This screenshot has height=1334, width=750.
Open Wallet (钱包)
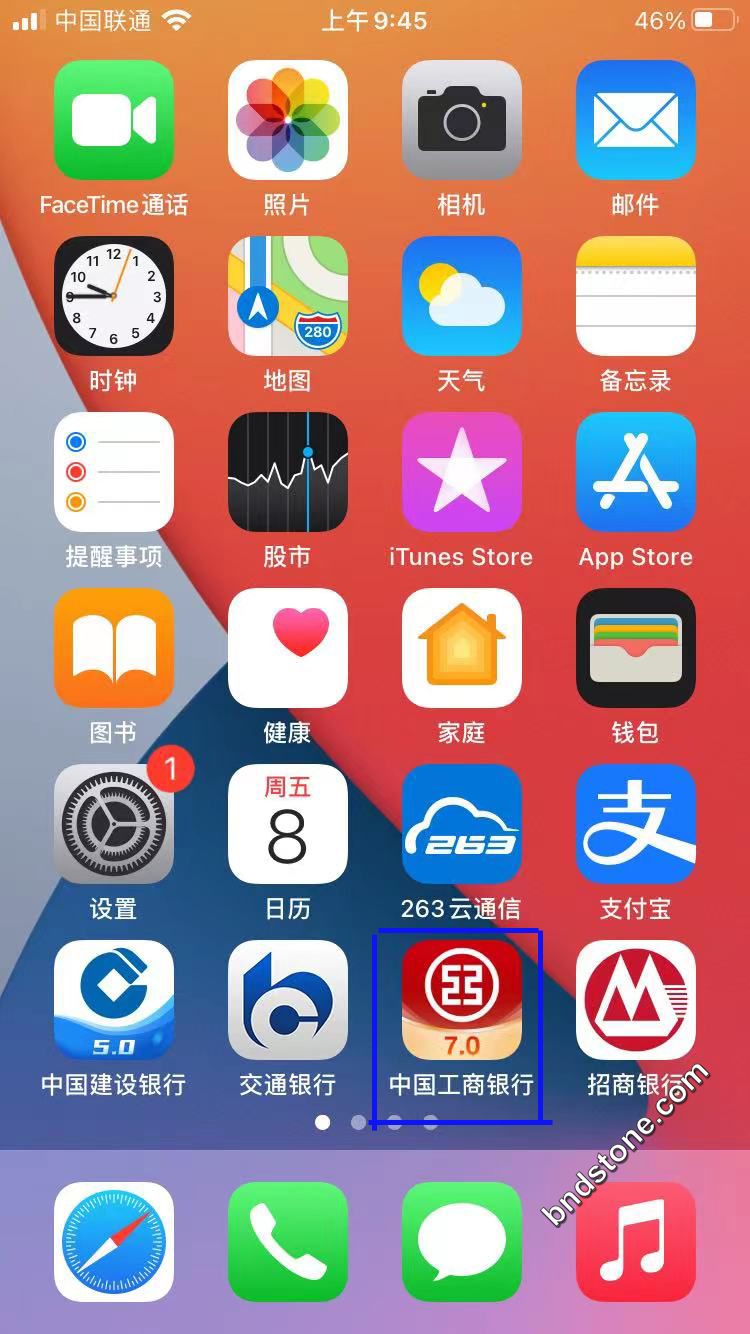click(x=635, y=648)
